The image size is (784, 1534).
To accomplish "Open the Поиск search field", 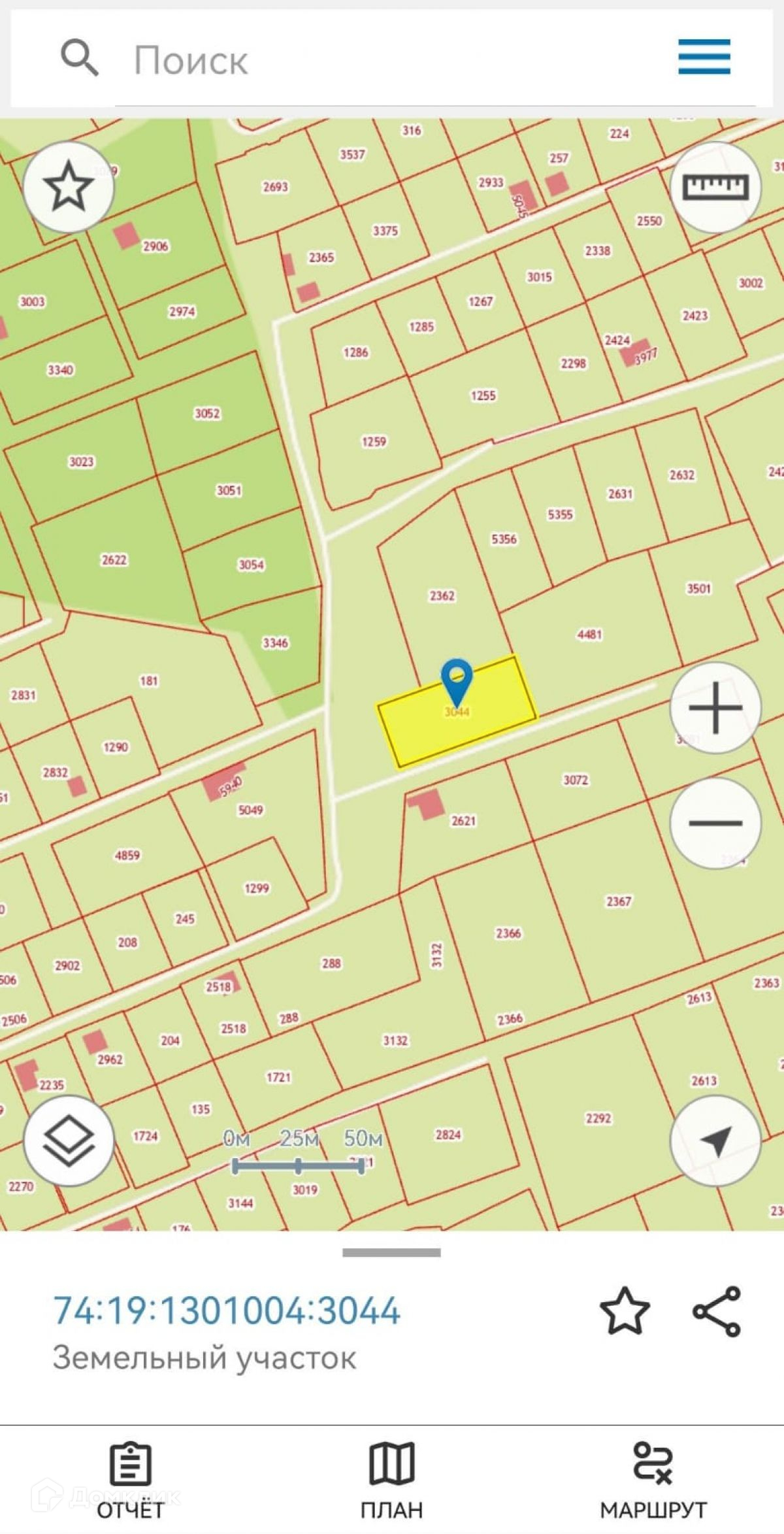I will pos(392,60).
